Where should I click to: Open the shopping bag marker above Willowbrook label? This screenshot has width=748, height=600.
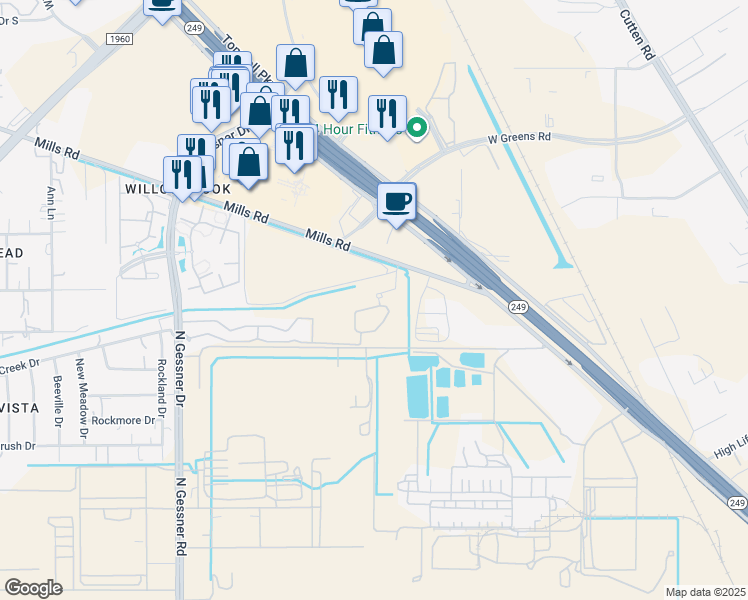[x=248, y=161]
